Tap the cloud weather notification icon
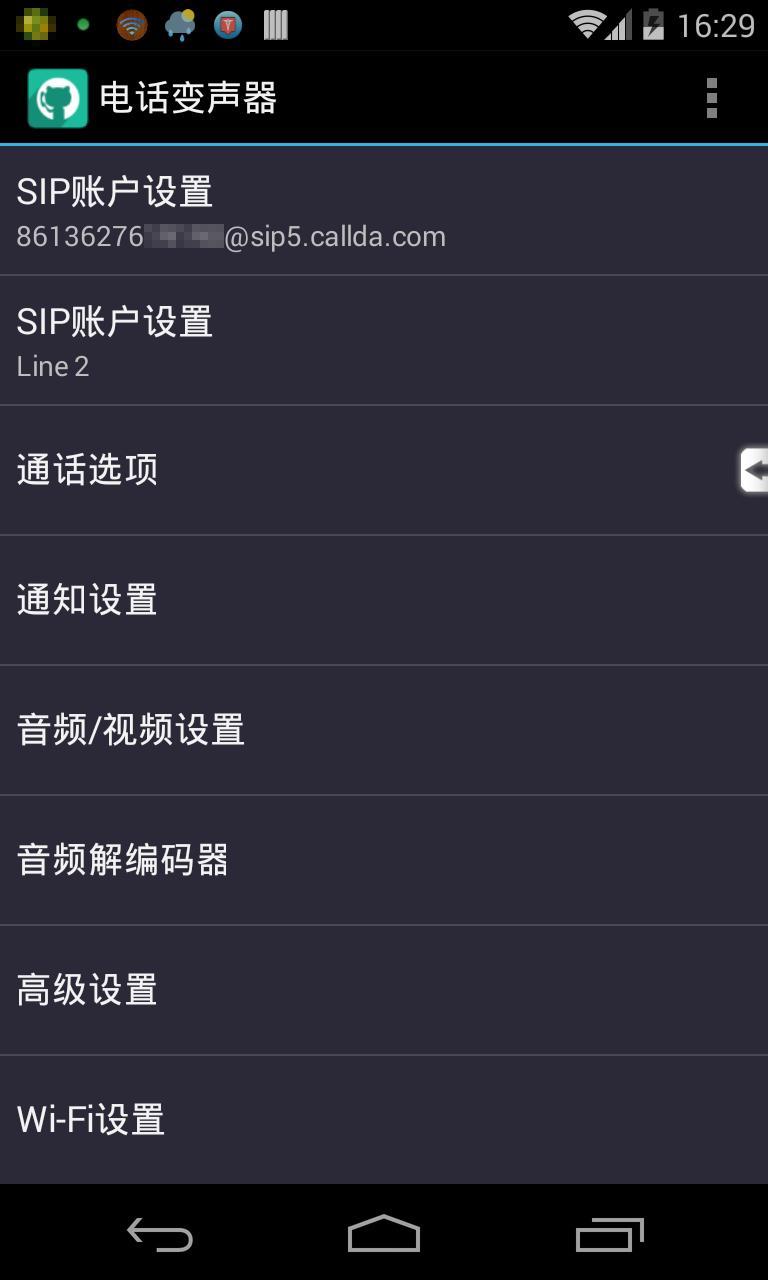 (180, 24)
